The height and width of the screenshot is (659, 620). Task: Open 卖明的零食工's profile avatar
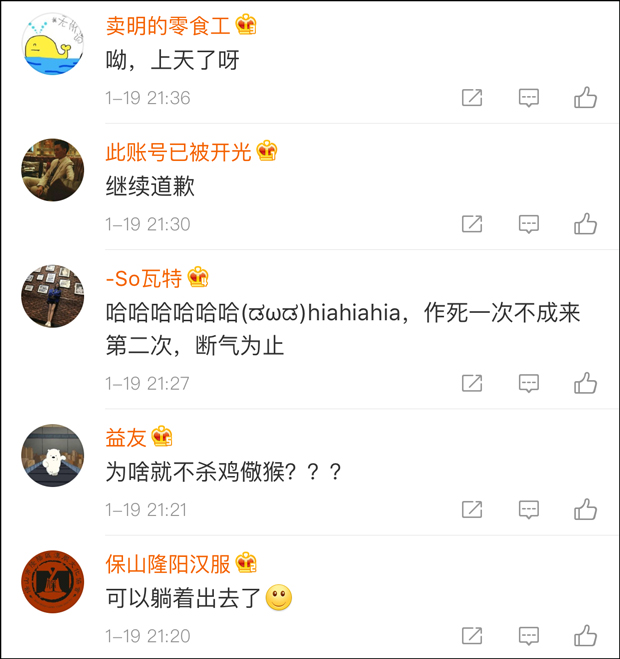pyautogui.click(x=53, y=44)
